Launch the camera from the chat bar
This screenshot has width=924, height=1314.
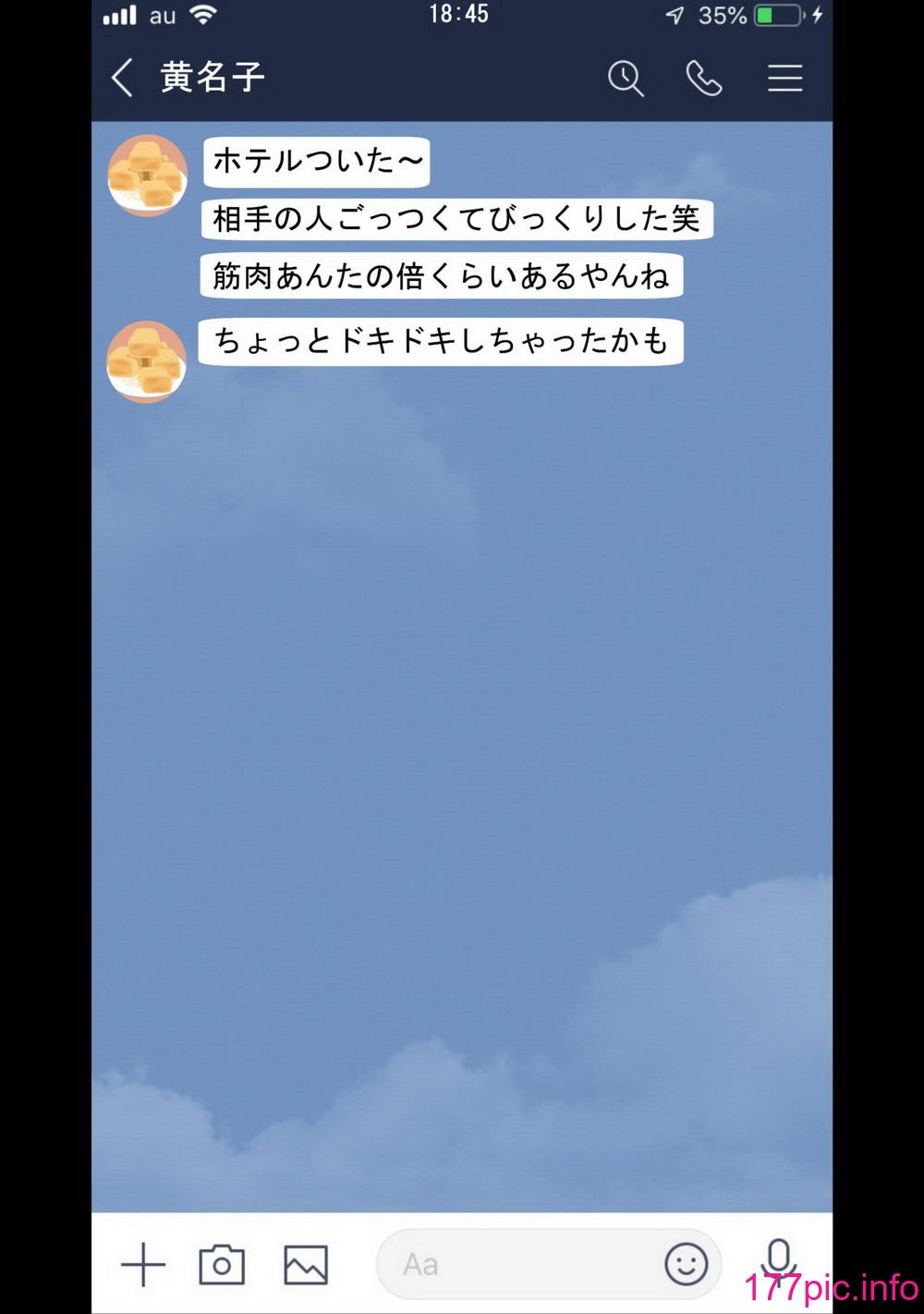(x=222, y=1264)
